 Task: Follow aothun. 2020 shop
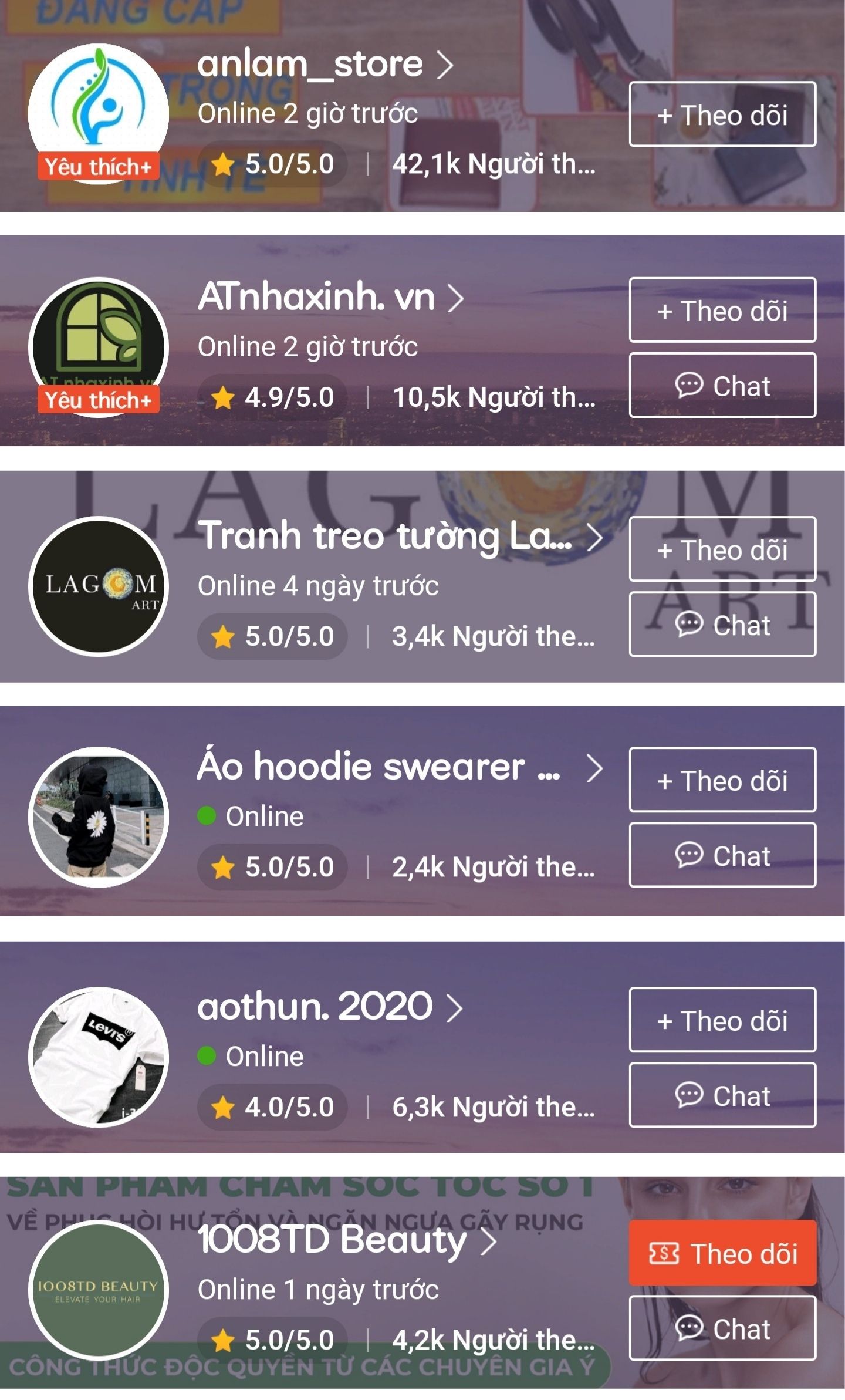(722, 1020)
